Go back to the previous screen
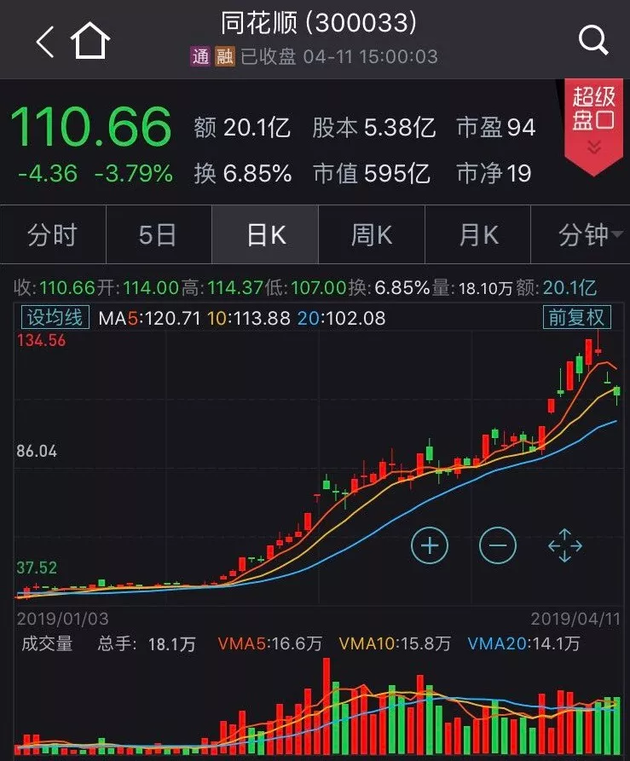 point(43,41)
